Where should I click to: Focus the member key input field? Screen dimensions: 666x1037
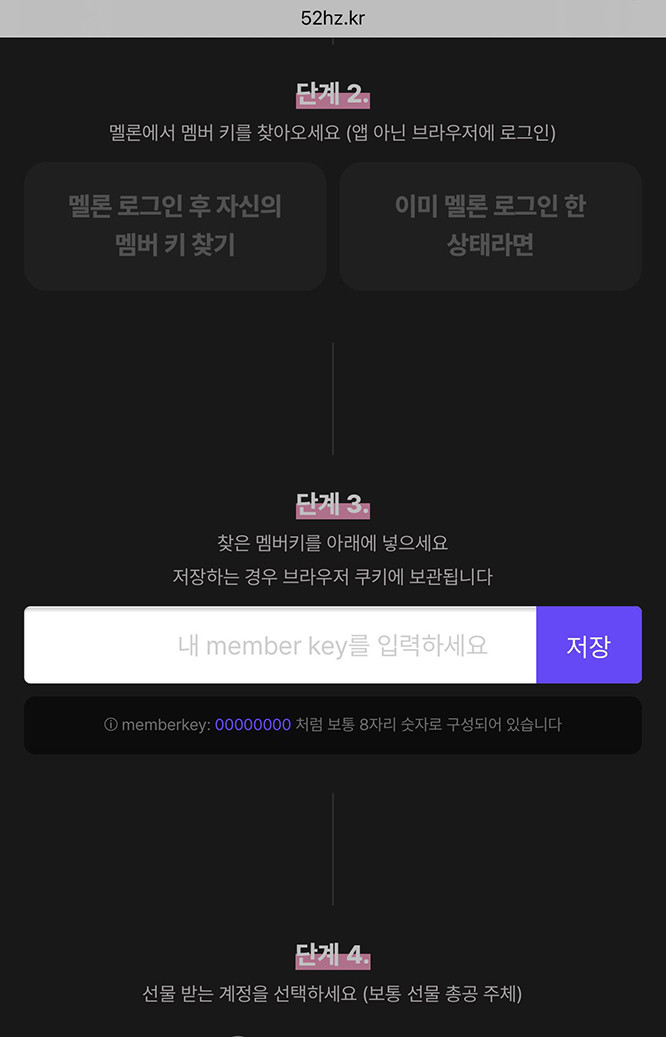tap(280, 645)
